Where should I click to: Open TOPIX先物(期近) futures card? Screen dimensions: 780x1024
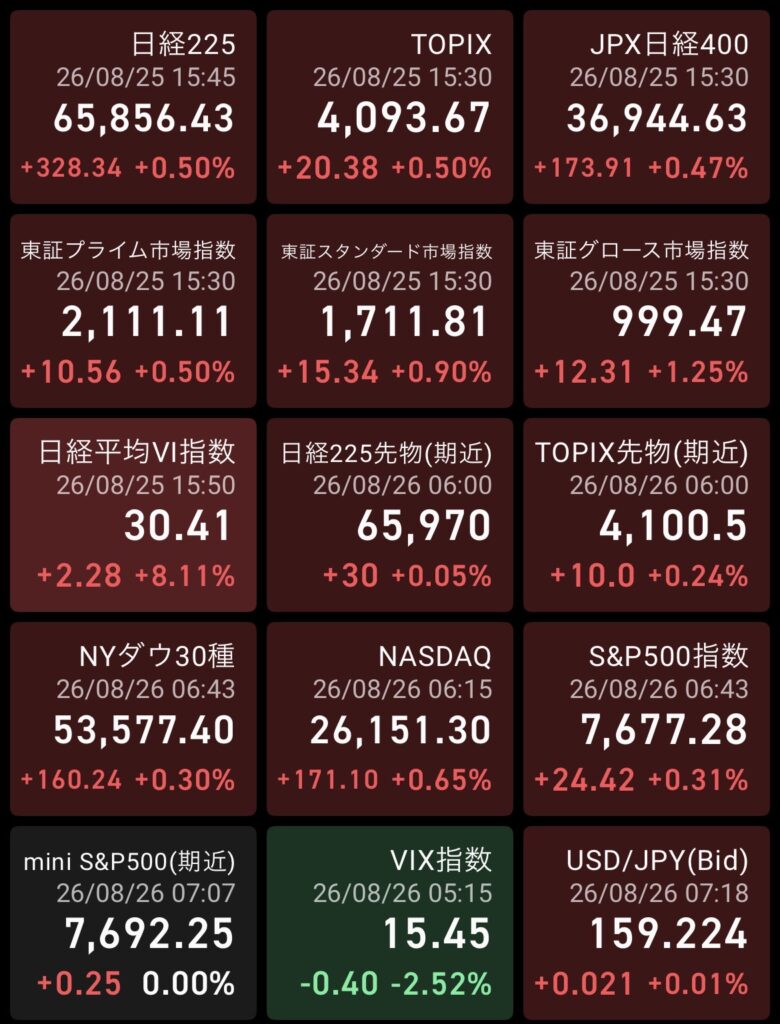click(646, 515)
